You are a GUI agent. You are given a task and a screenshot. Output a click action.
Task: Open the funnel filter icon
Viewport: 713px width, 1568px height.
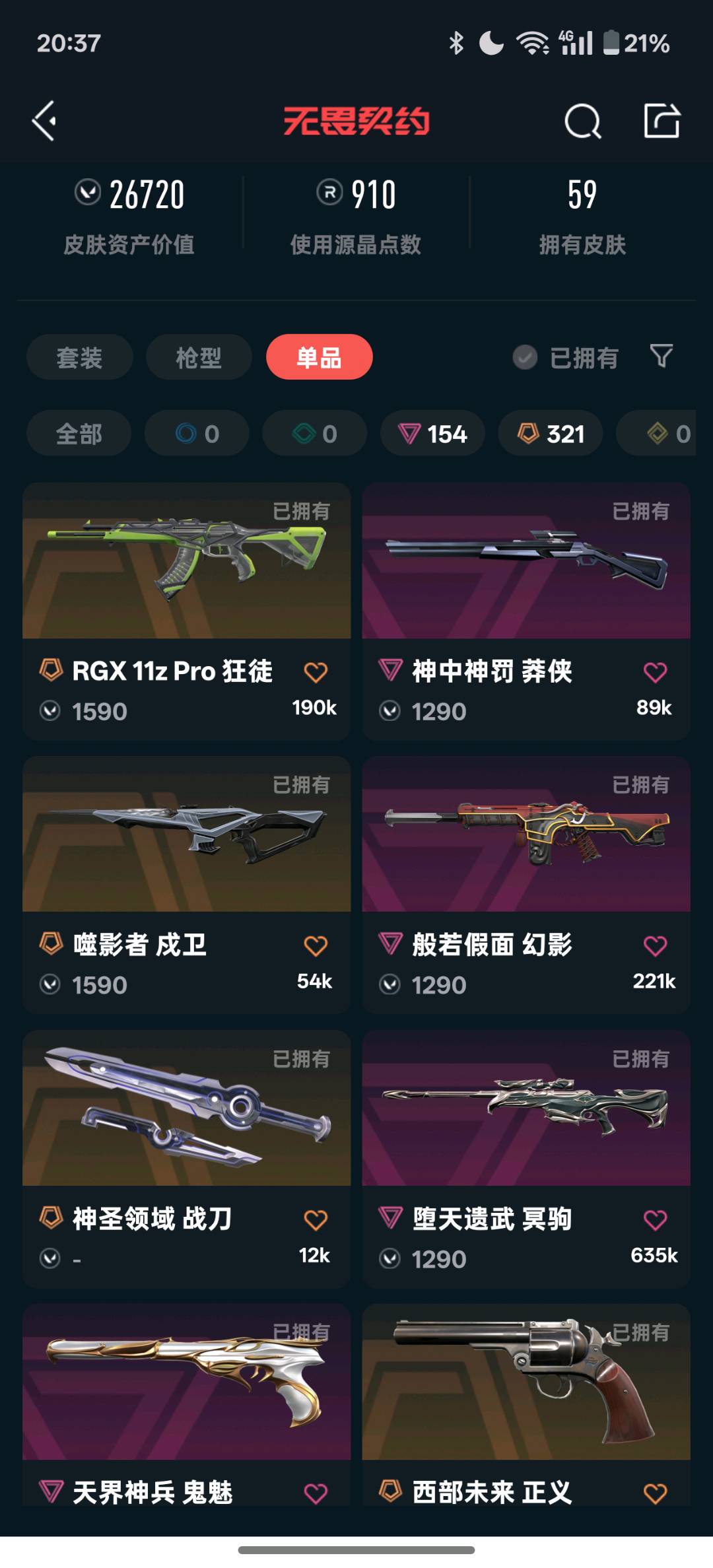pos(662,356)
